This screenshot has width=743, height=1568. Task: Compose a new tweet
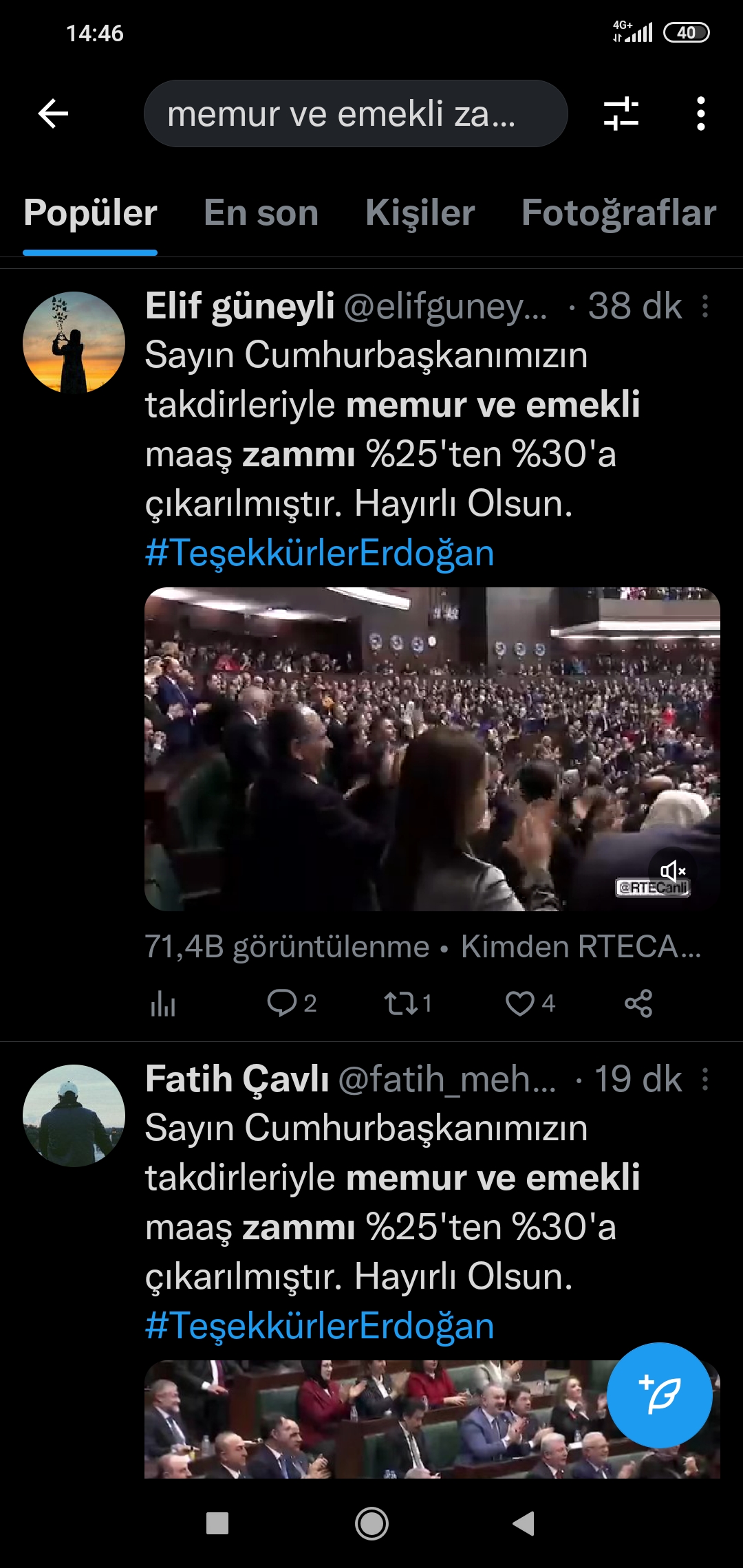[x=659, y=1395]
